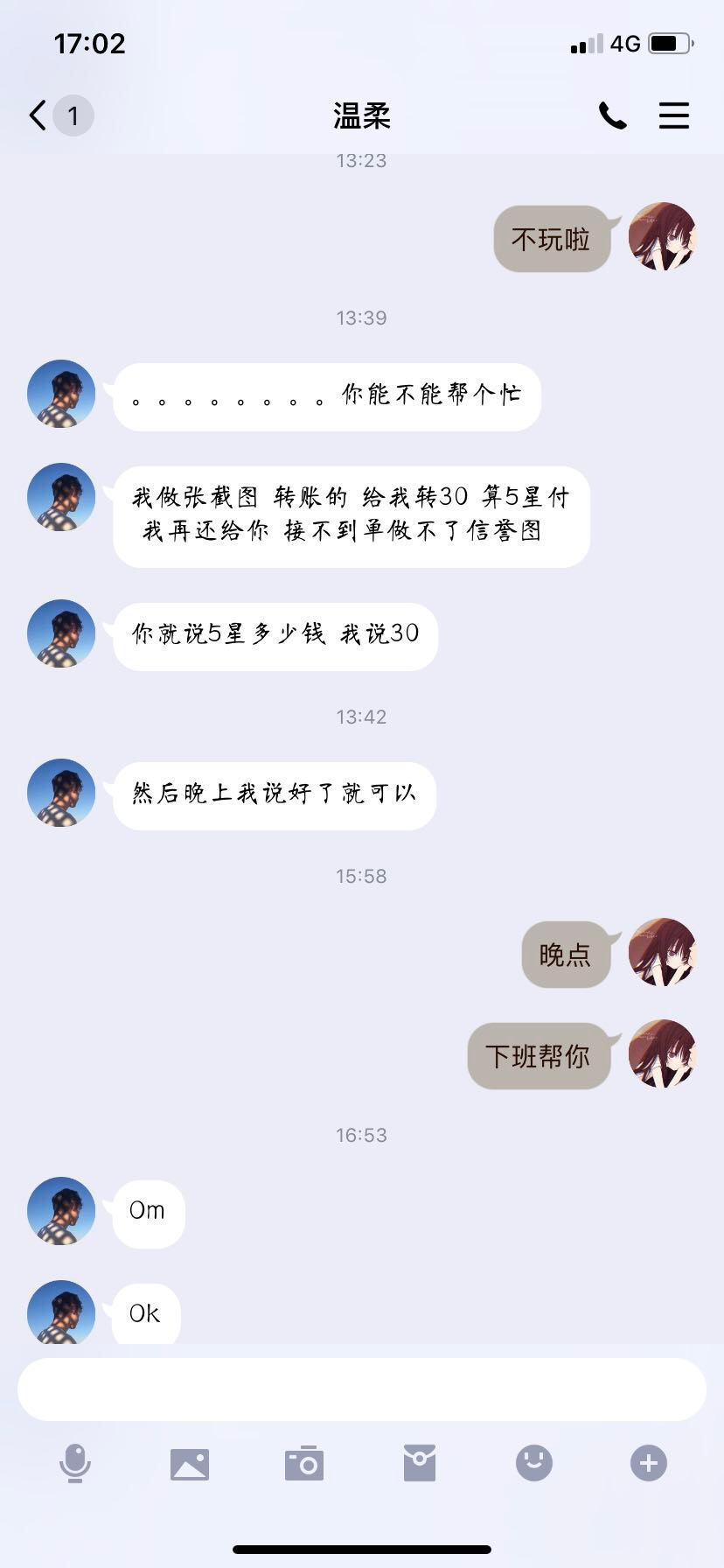The image size is (724, 1568).
Task: Open the camera to take a photo
Action: tap(304, 1463)
